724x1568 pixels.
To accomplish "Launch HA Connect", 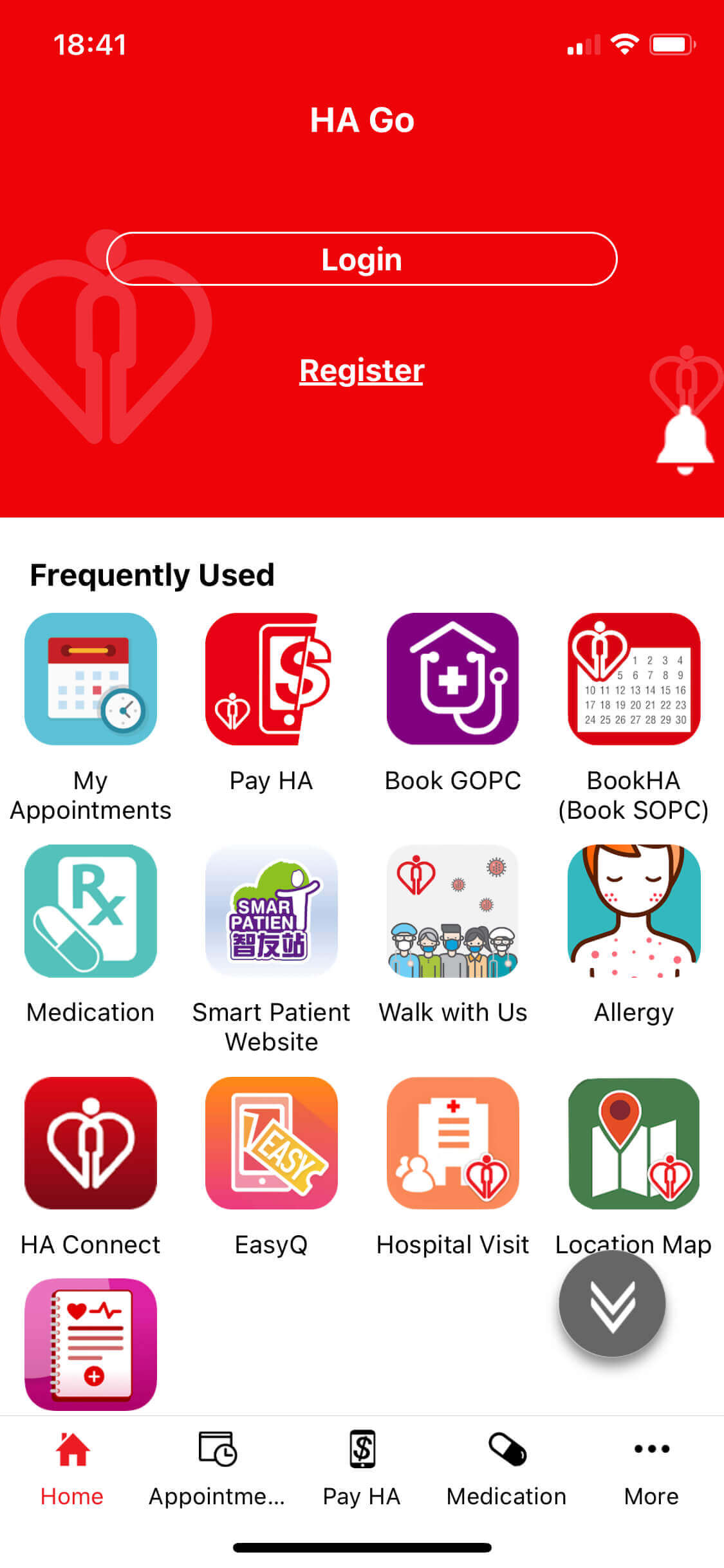I will click(91, 1143).
